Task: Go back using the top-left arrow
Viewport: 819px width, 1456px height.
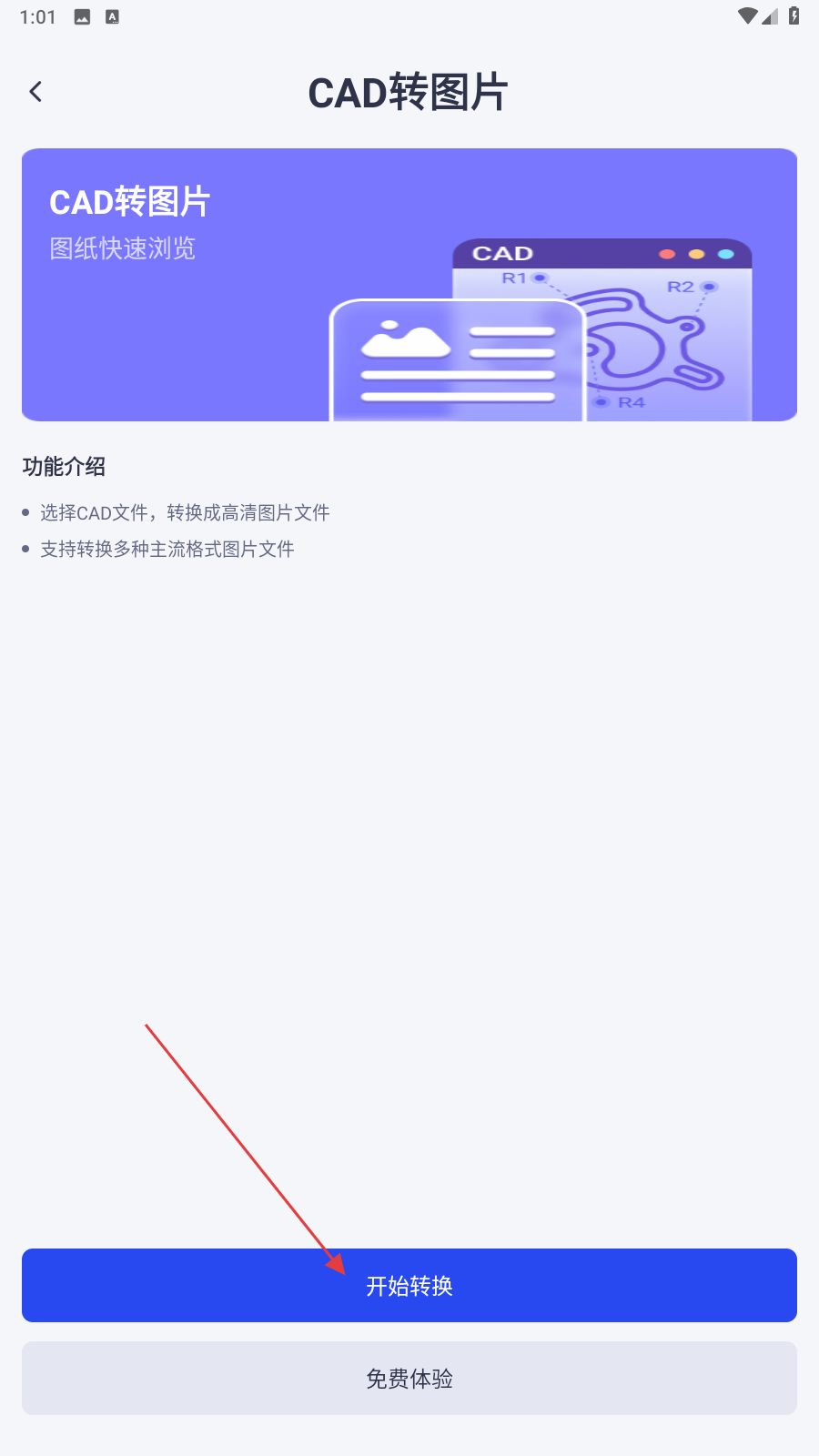Action: (x=35, y=92)
